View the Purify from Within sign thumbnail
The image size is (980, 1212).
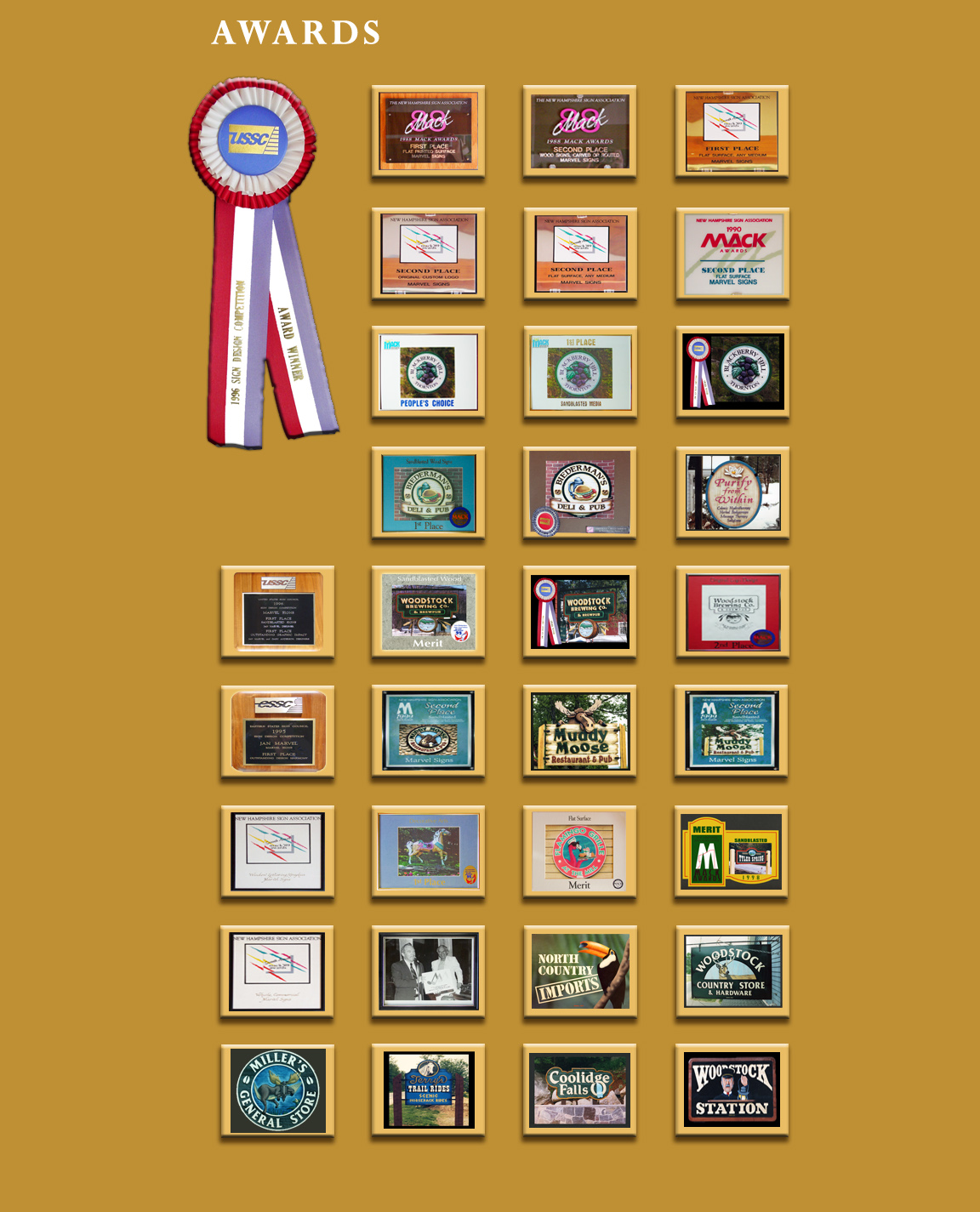[x=732, y=492]
